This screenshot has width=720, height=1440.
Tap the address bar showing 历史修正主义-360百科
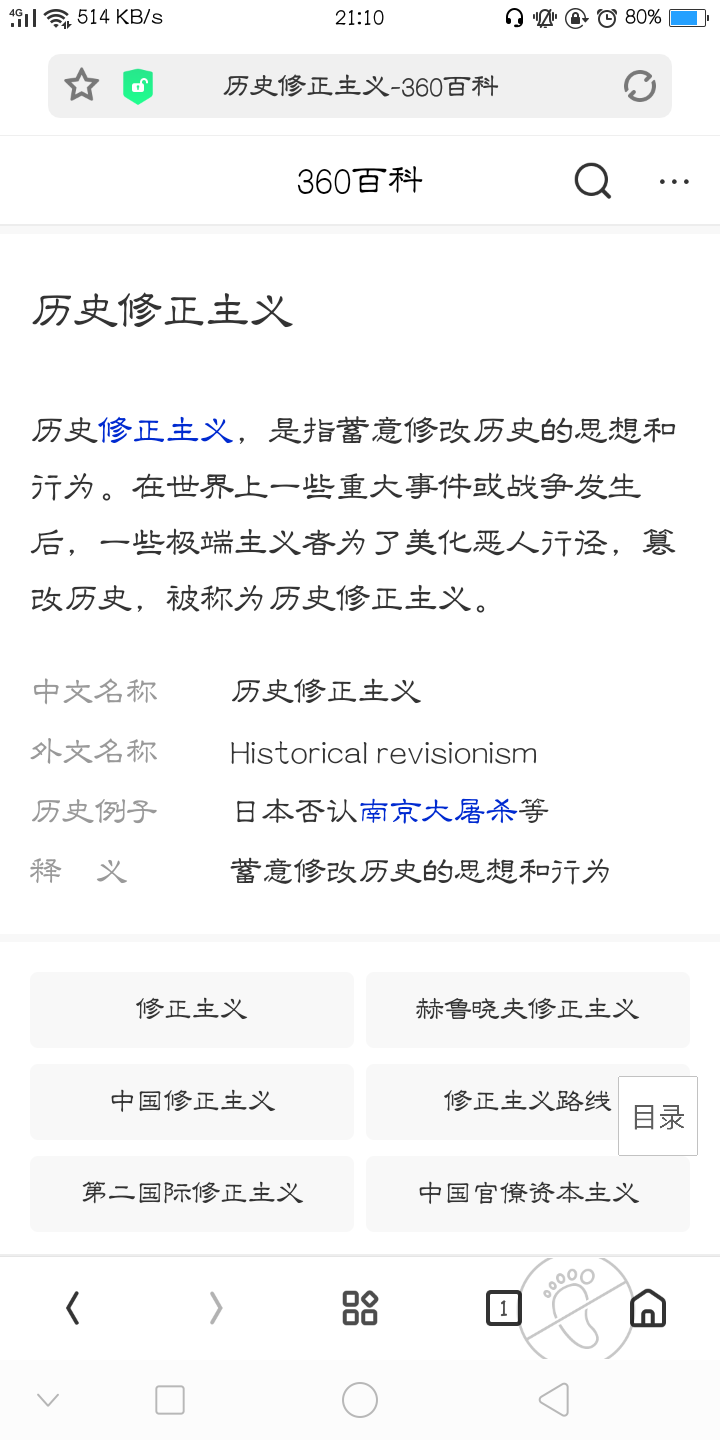coord(360,87)
